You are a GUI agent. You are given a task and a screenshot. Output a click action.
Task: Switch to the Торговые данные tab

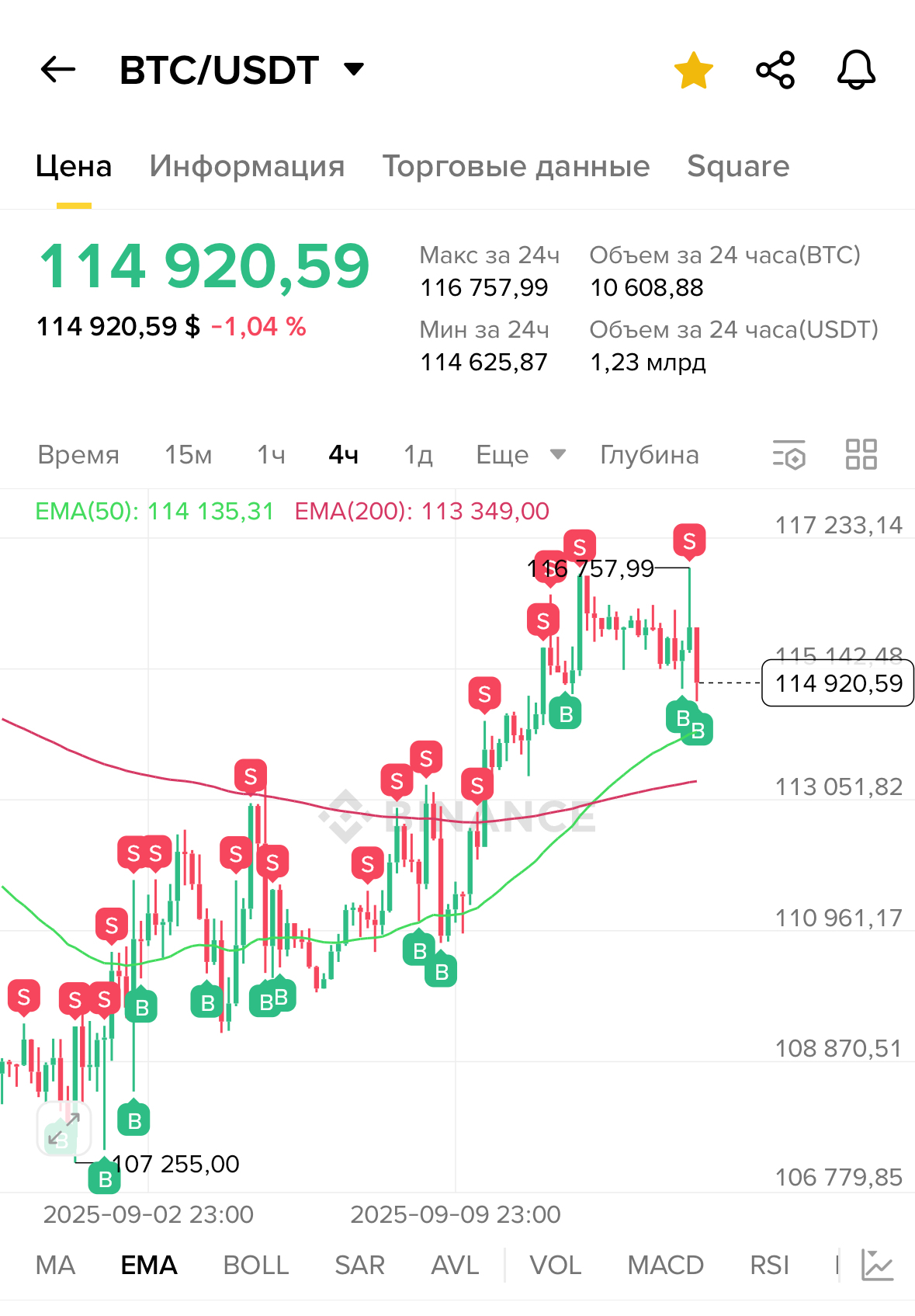coord(515,166)
